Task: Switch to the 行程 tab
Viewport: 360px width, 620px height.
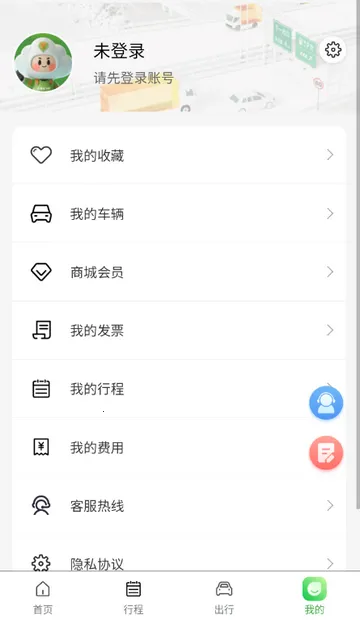Action: [133, 597]
